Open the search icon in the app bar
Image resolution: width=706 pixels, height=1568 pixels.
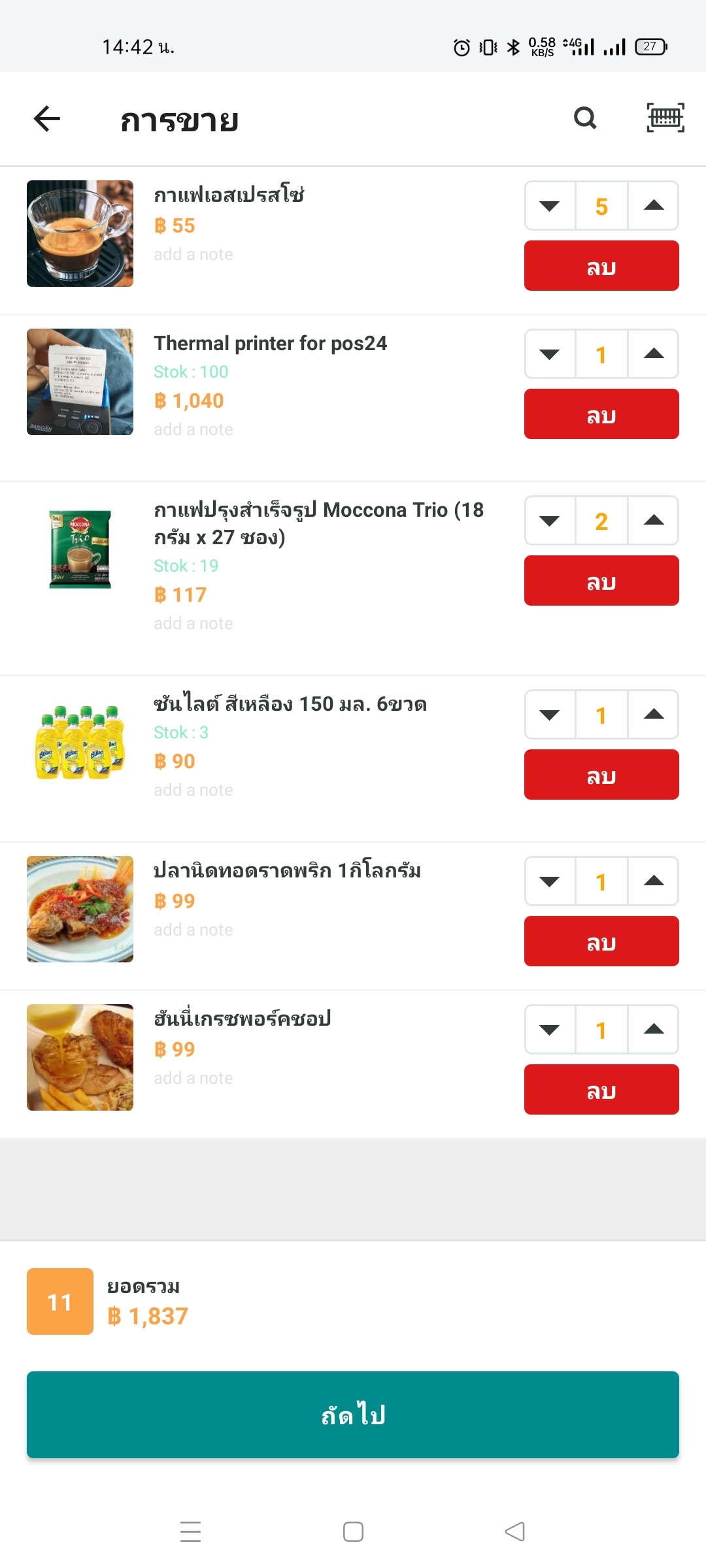point(585,118)
